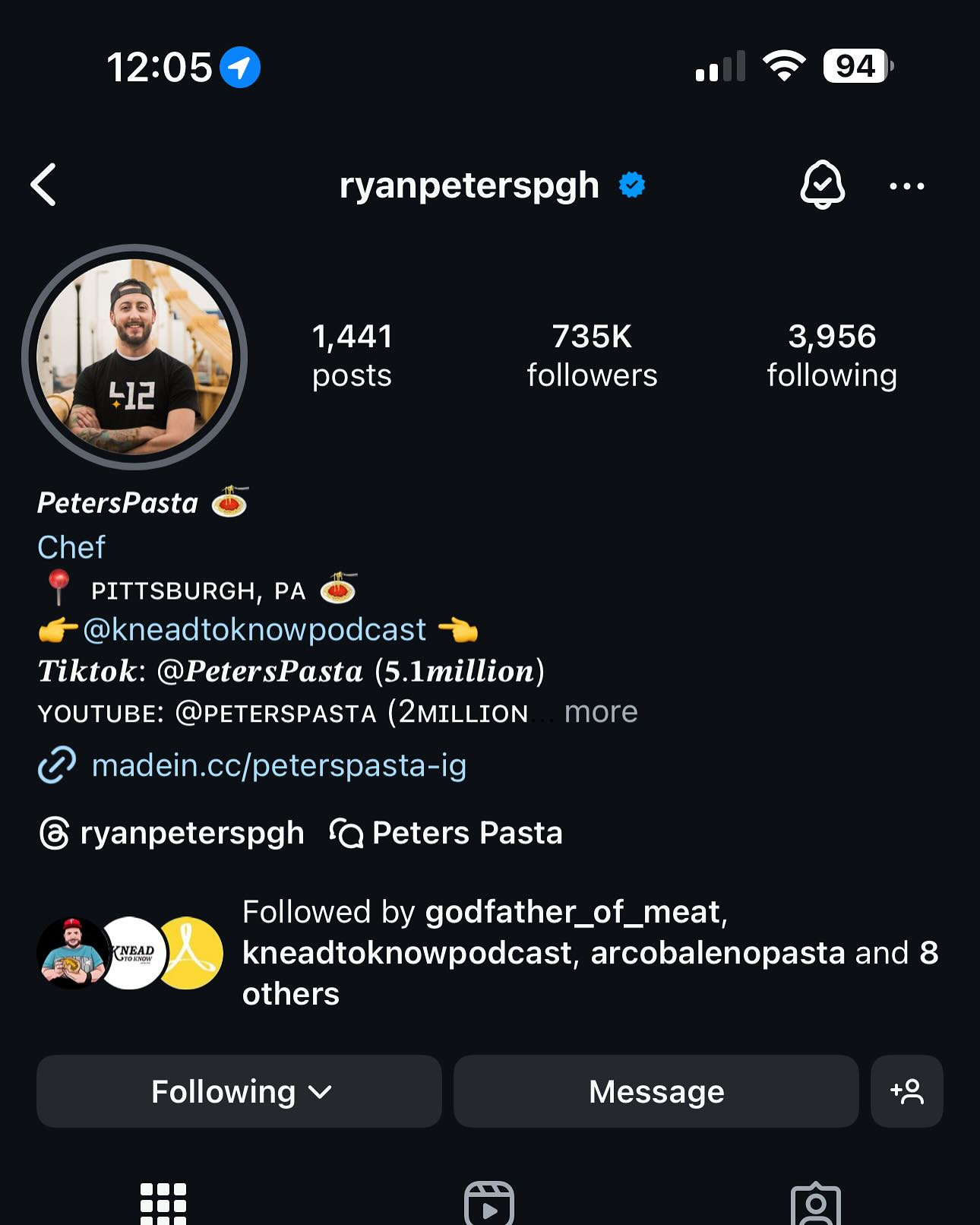View ryanpeterspgh's profile picture
This screenshot has height=1225, width=980.
pos(135,356)
